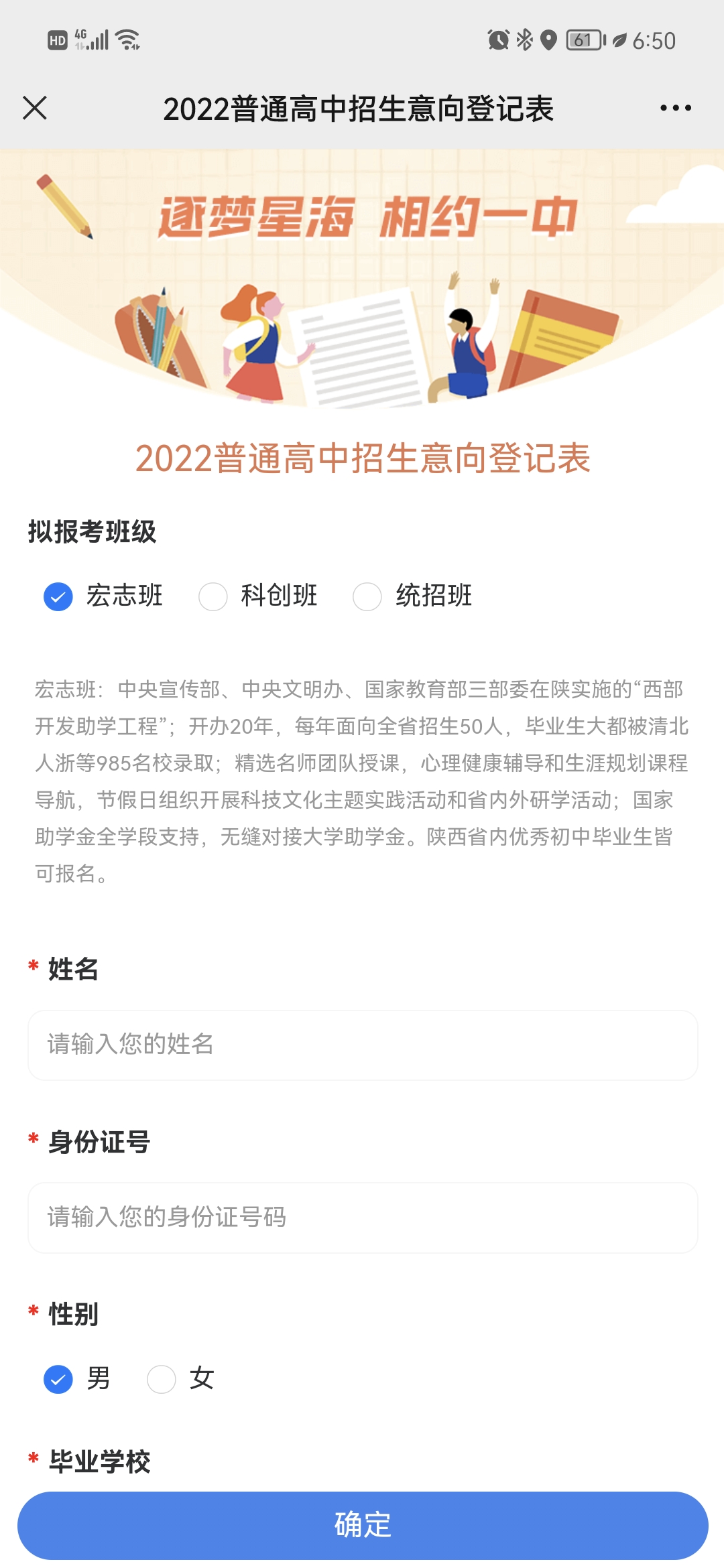Tap the 姓名 name input field
724x1568 pixels.
pyautogui.click(x=362, y=1045)
